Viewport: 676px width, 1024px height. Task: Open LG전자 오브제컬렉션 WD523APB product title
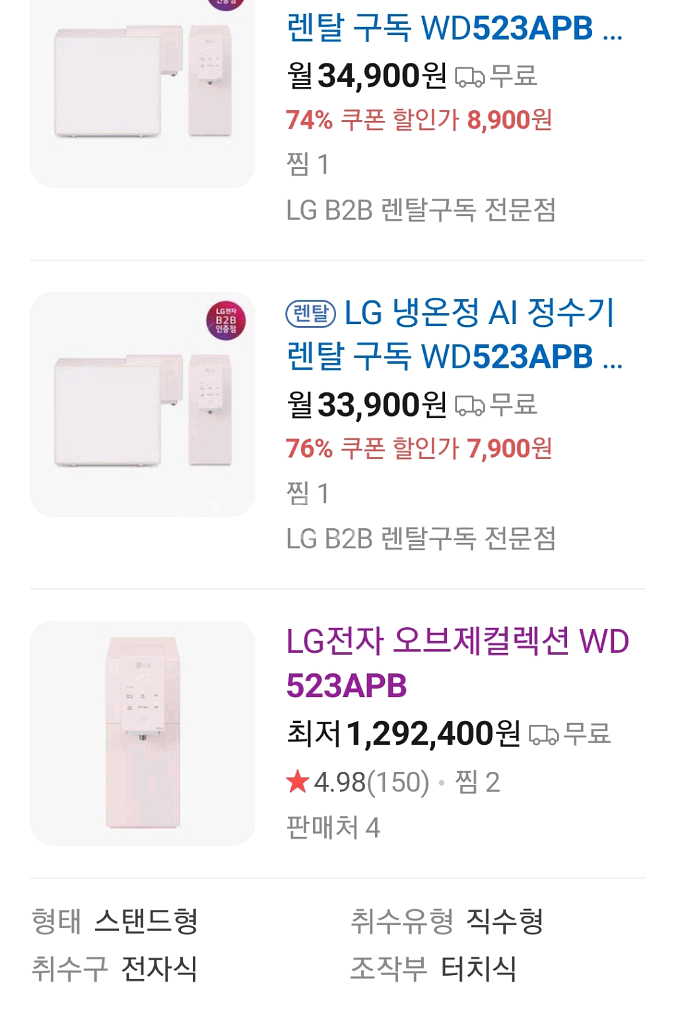pos(457,662)
